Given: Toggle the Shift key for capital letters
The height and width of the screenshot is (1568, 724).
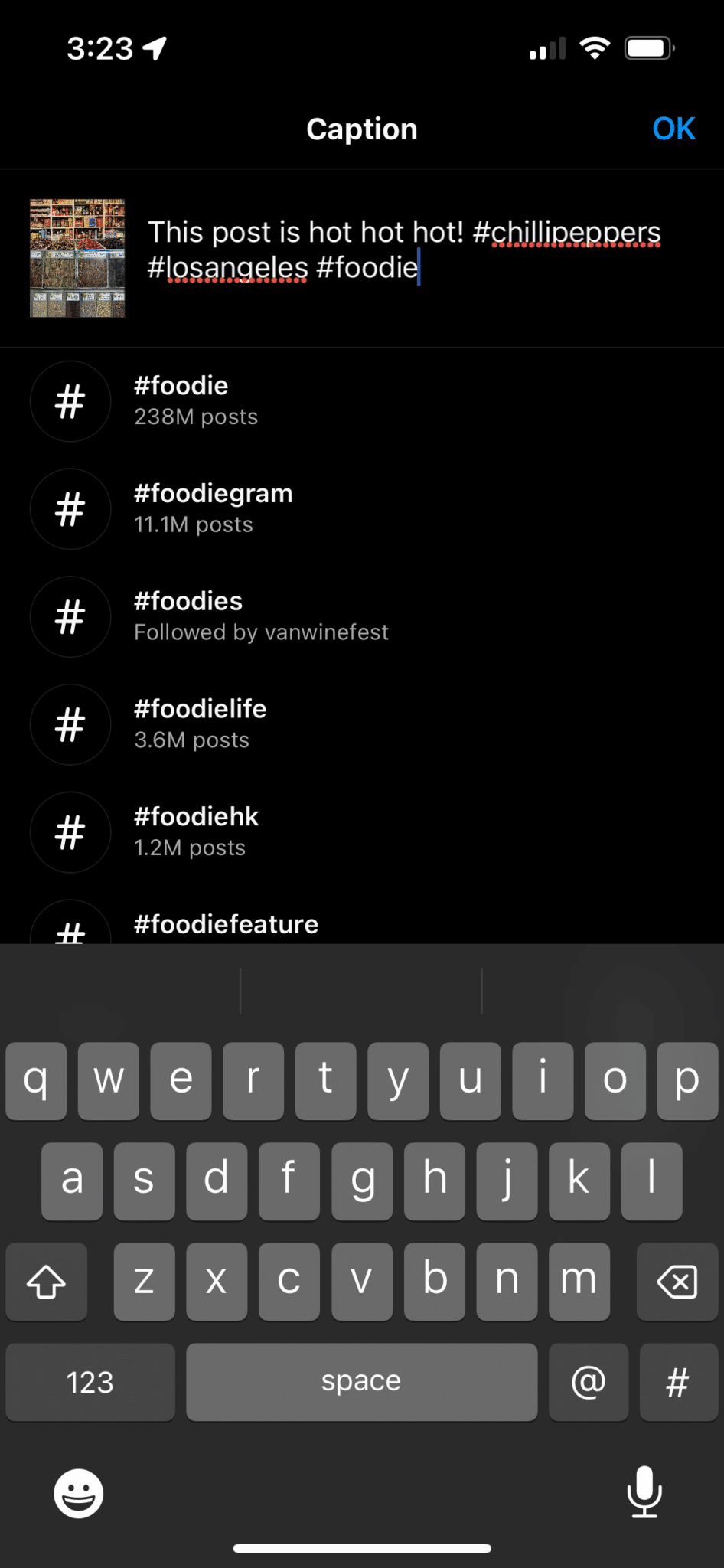Looking at the screenshot, I should click(46, 1282).
